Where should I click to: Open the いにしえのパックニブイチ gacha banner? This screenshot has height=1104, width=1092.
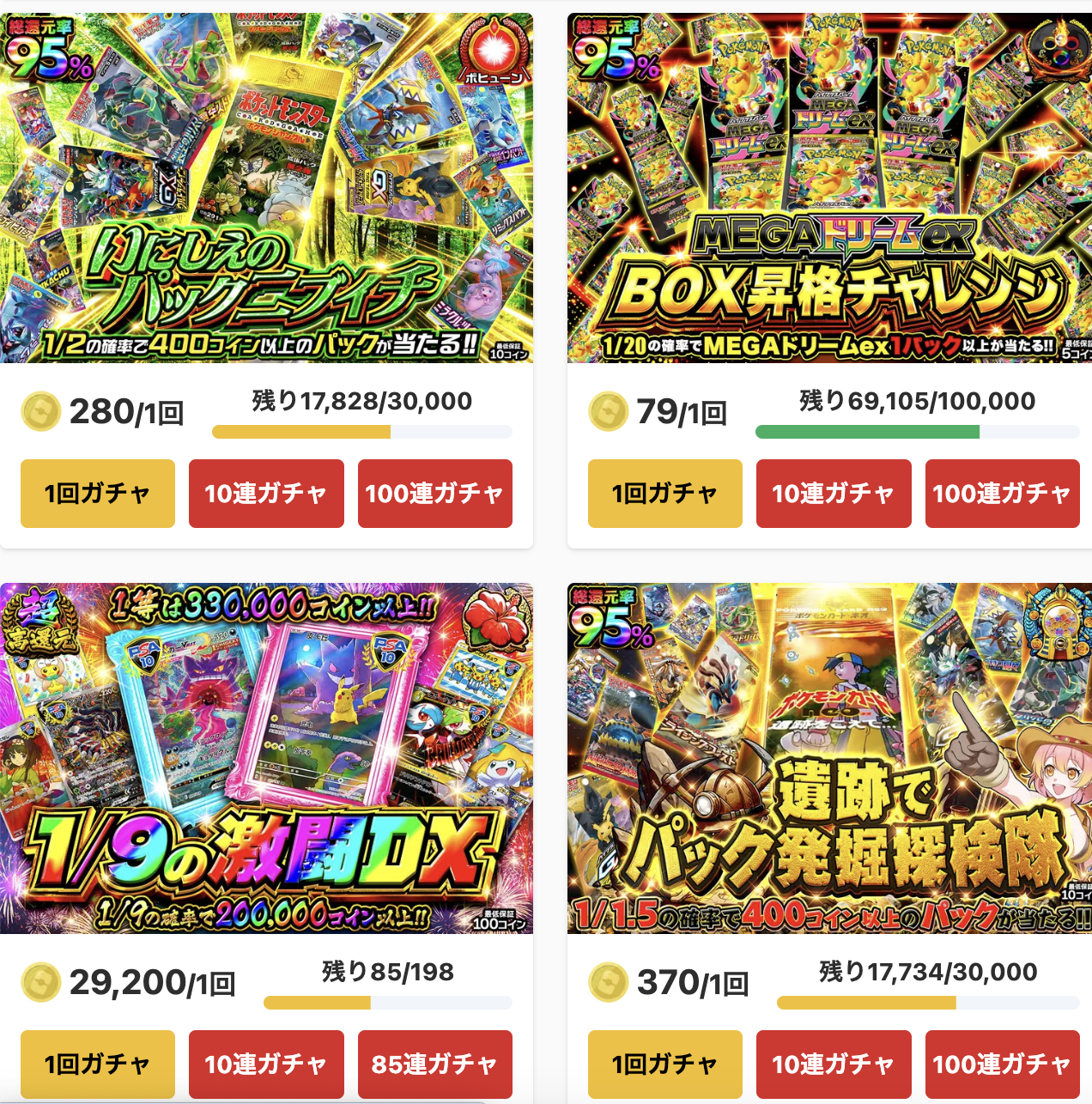coord(266,189)
